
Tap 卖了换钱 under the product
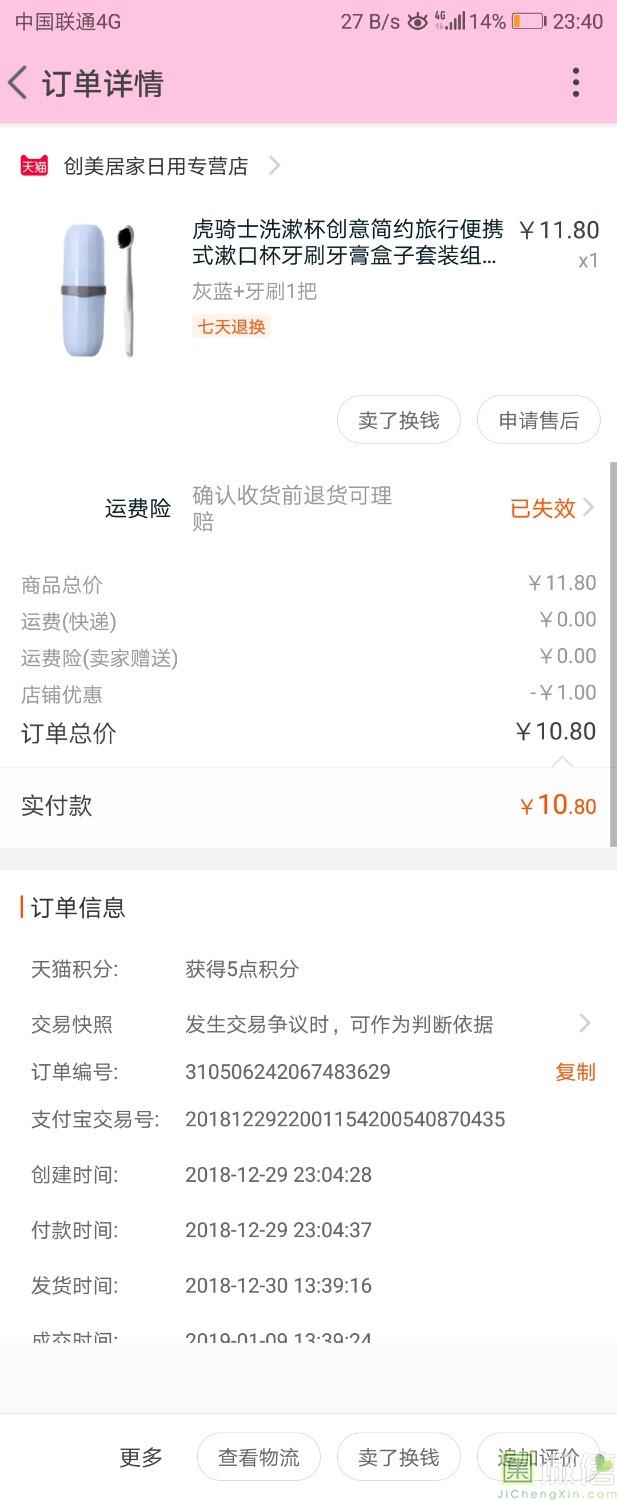click(398, 421)
